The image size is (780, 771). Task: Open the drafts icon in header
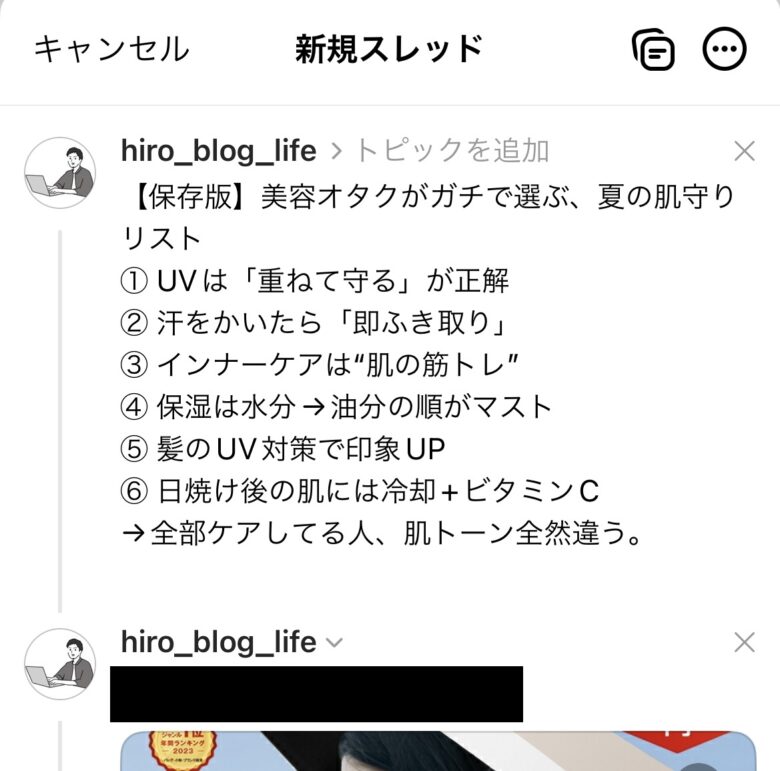(653, 49)
